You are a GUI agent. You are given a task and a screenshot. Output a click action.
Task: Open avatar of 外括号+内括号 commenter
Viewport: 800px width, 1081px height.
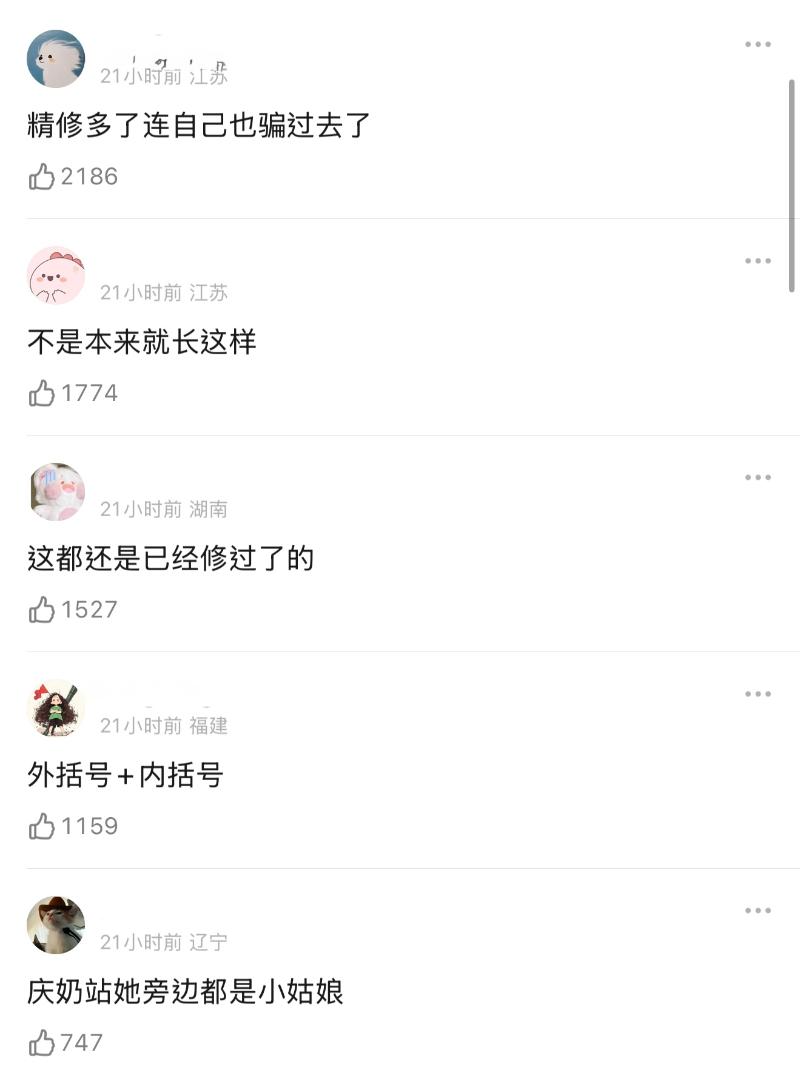(56, 708)
